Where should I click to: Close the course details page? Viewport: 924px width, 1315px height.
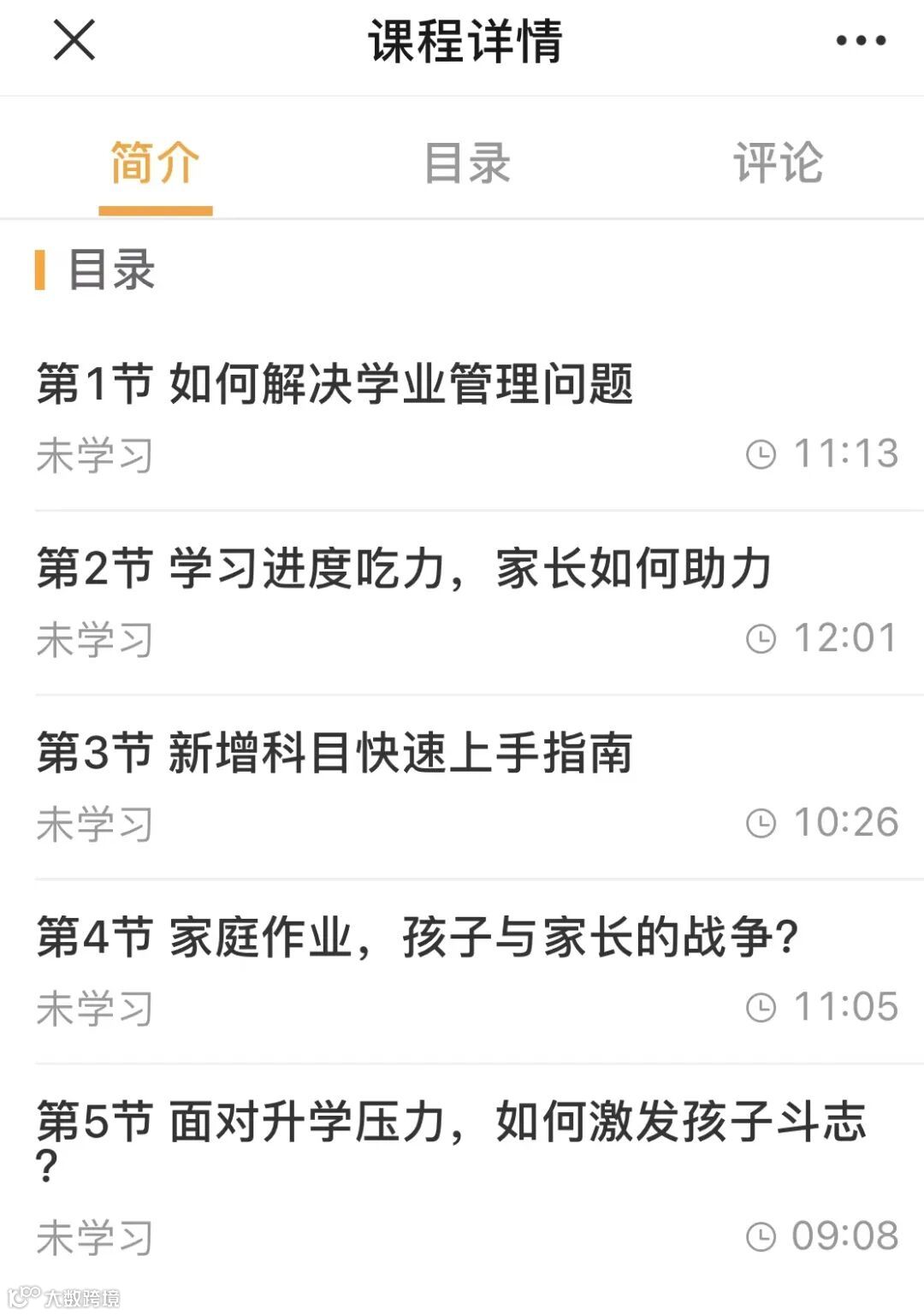click(74, 40)
